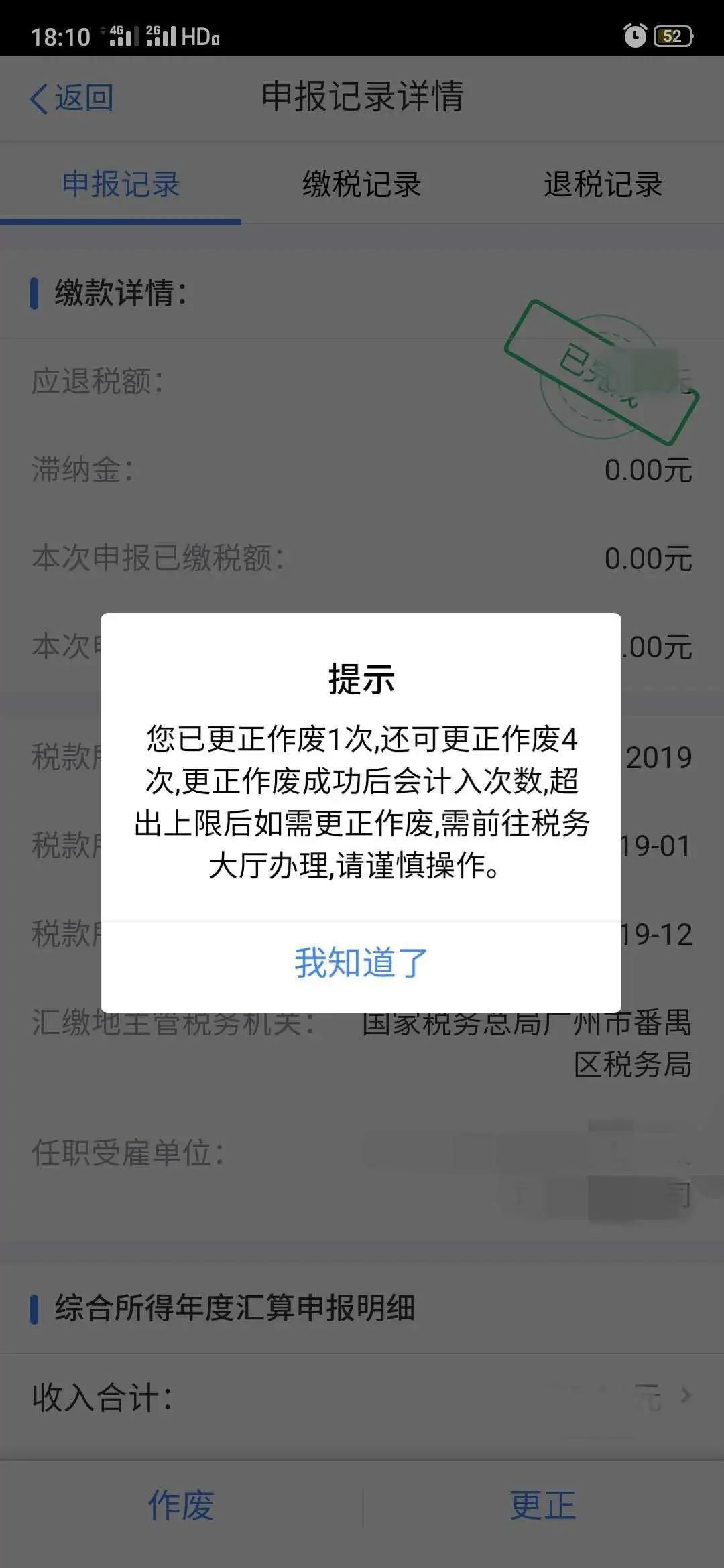
Task: Dismiss the dialog with 我知道了
Action: pos(361,964)
